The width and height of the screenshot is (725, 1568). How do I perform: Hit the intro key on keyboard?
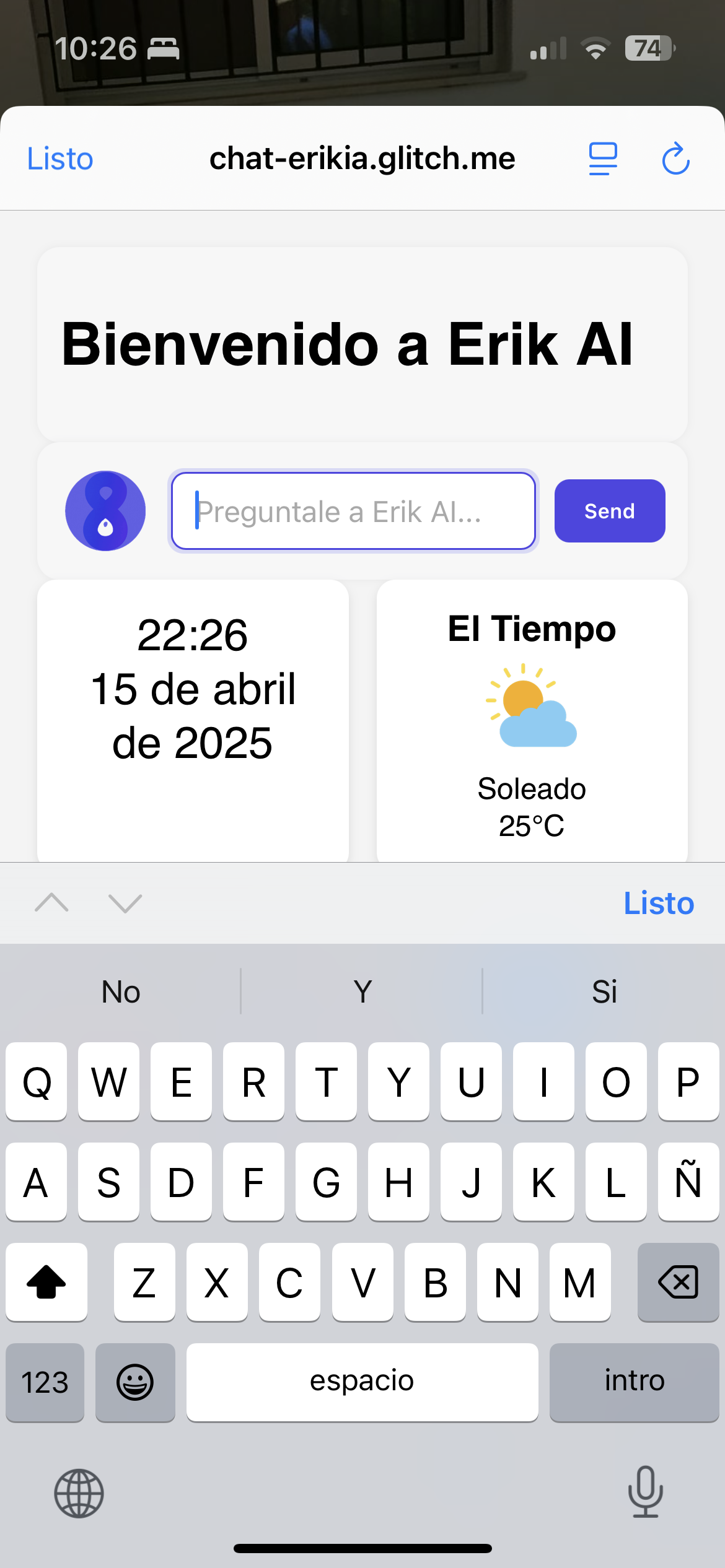(634, 1382)
